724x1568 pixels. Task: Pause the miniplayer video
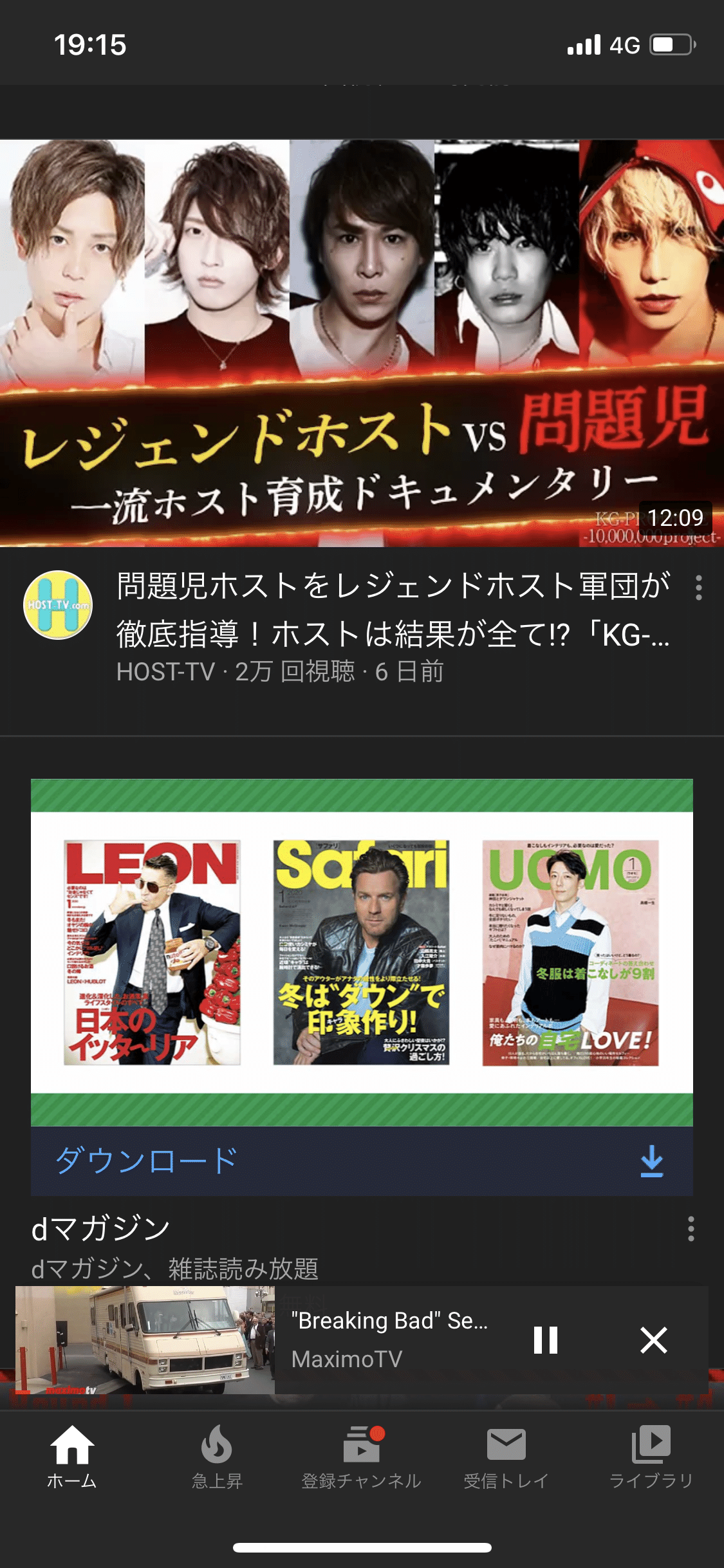pyautogui.click(x=546, y=1340)
